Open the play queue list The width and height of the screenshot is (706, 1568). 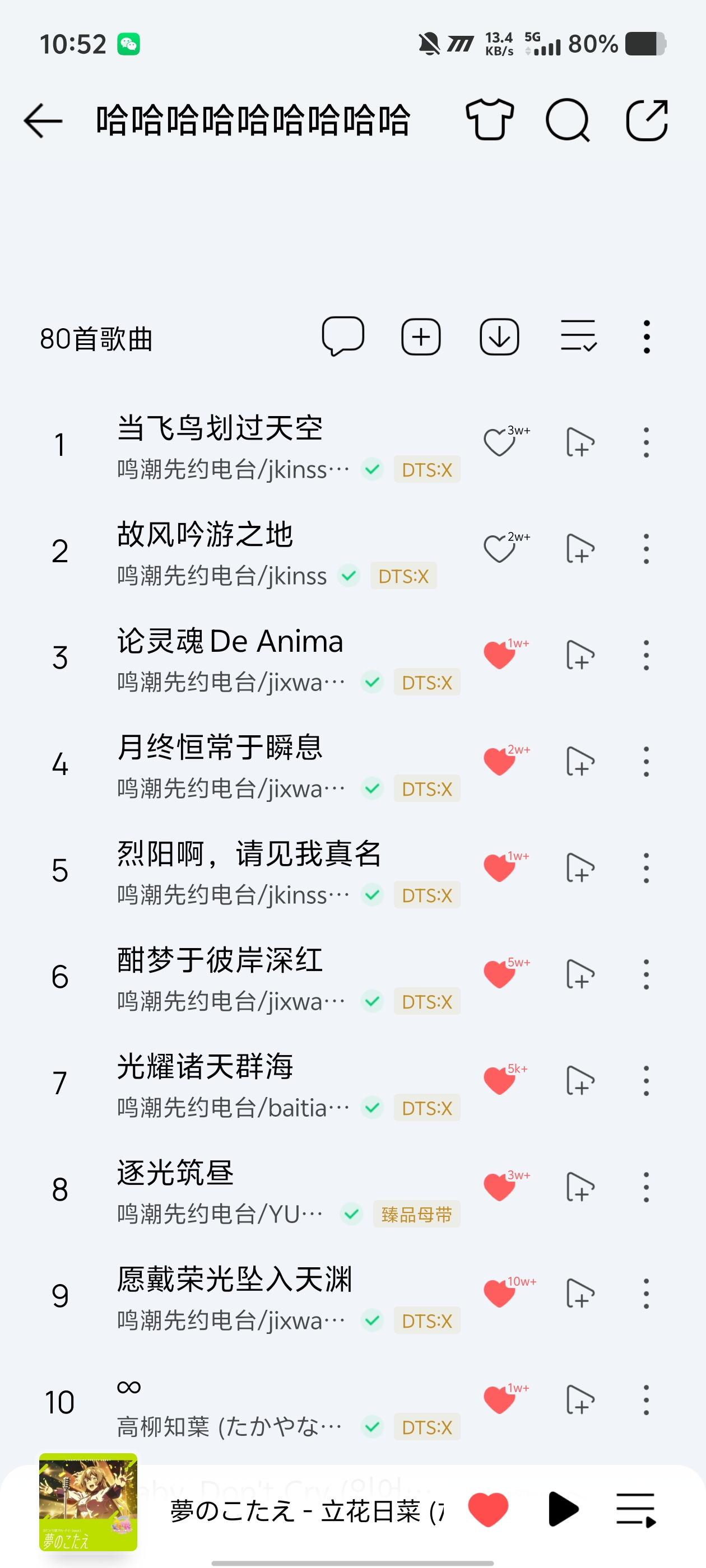tap(635, 1509)
